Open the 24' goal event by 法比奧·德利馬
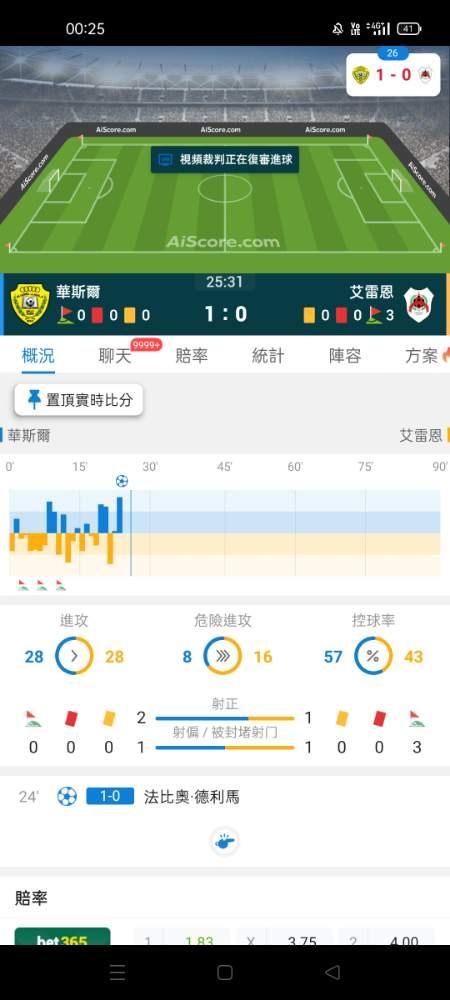This screenshot has height=1000, width=450. point(225,797)
